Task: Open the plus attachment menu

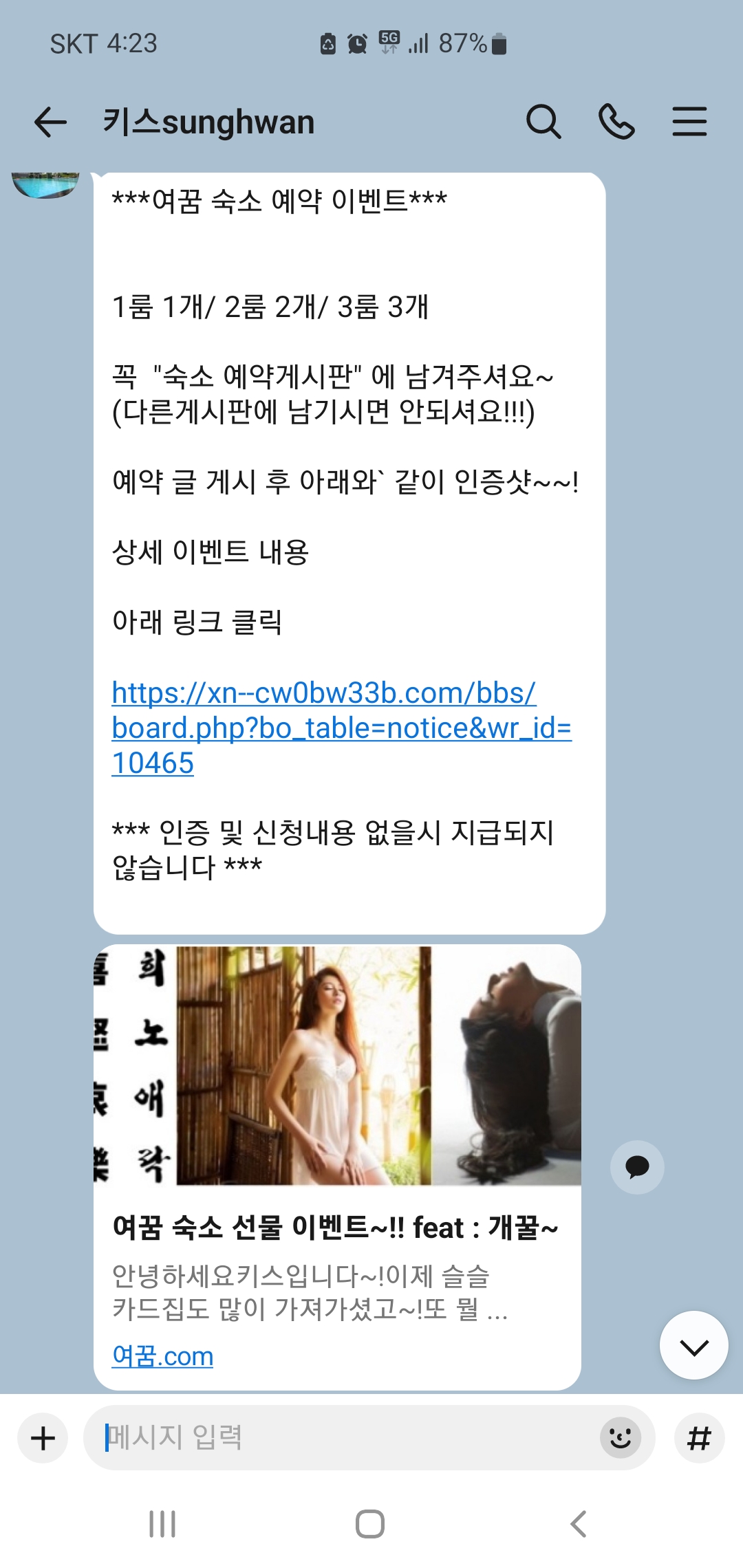Action: coord(43,1438)
